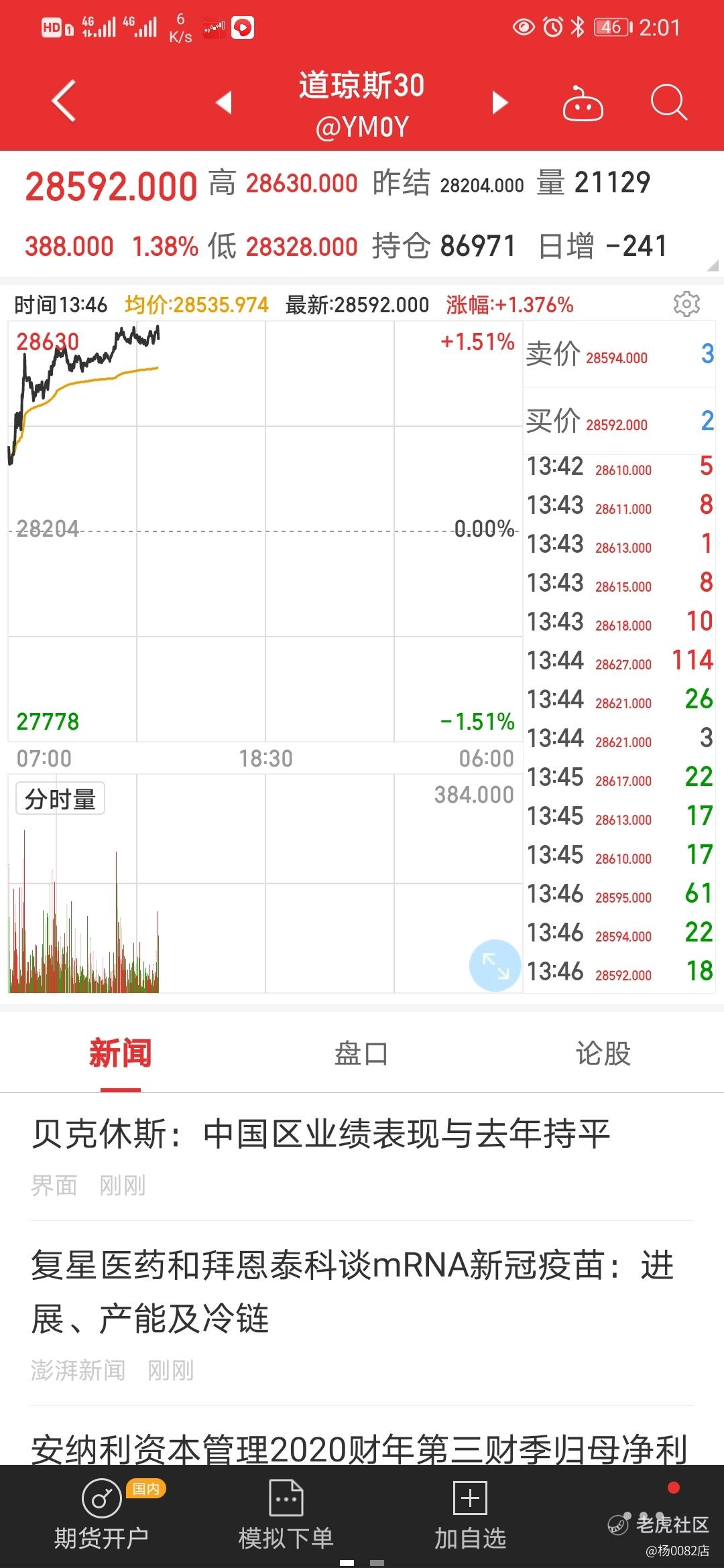
Task: Switch to the 论股 tab
Action: click(603, 1053)
